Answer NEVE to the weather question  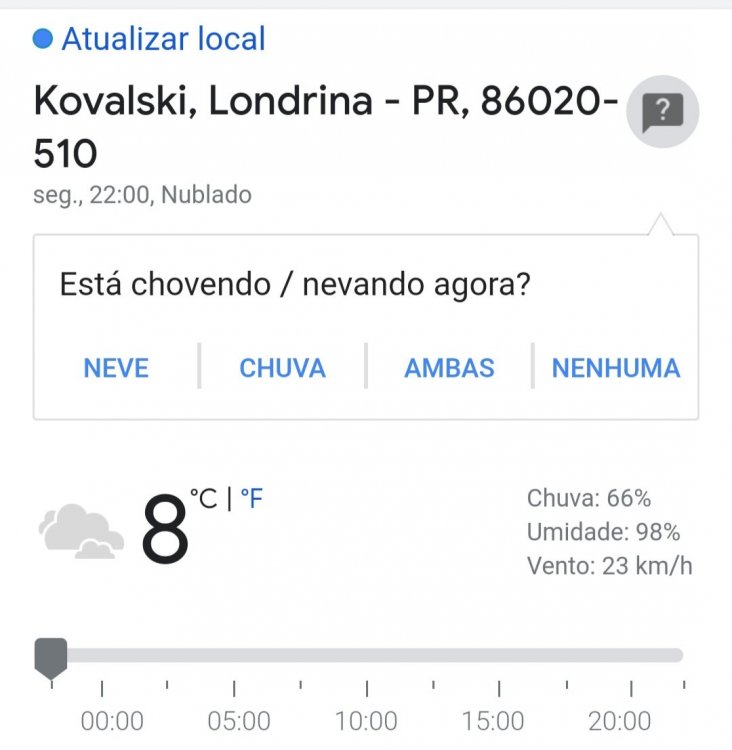(x=116, y=368)
